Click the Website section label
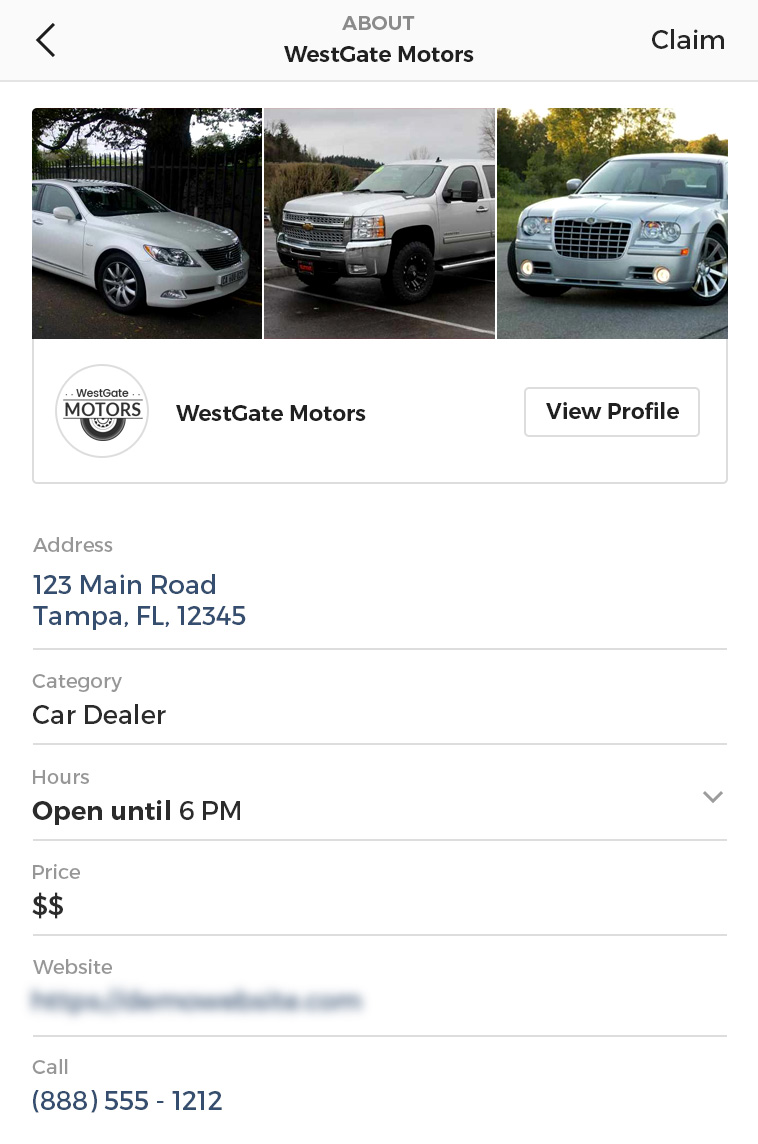758x1144 pixels. (72, 967)
